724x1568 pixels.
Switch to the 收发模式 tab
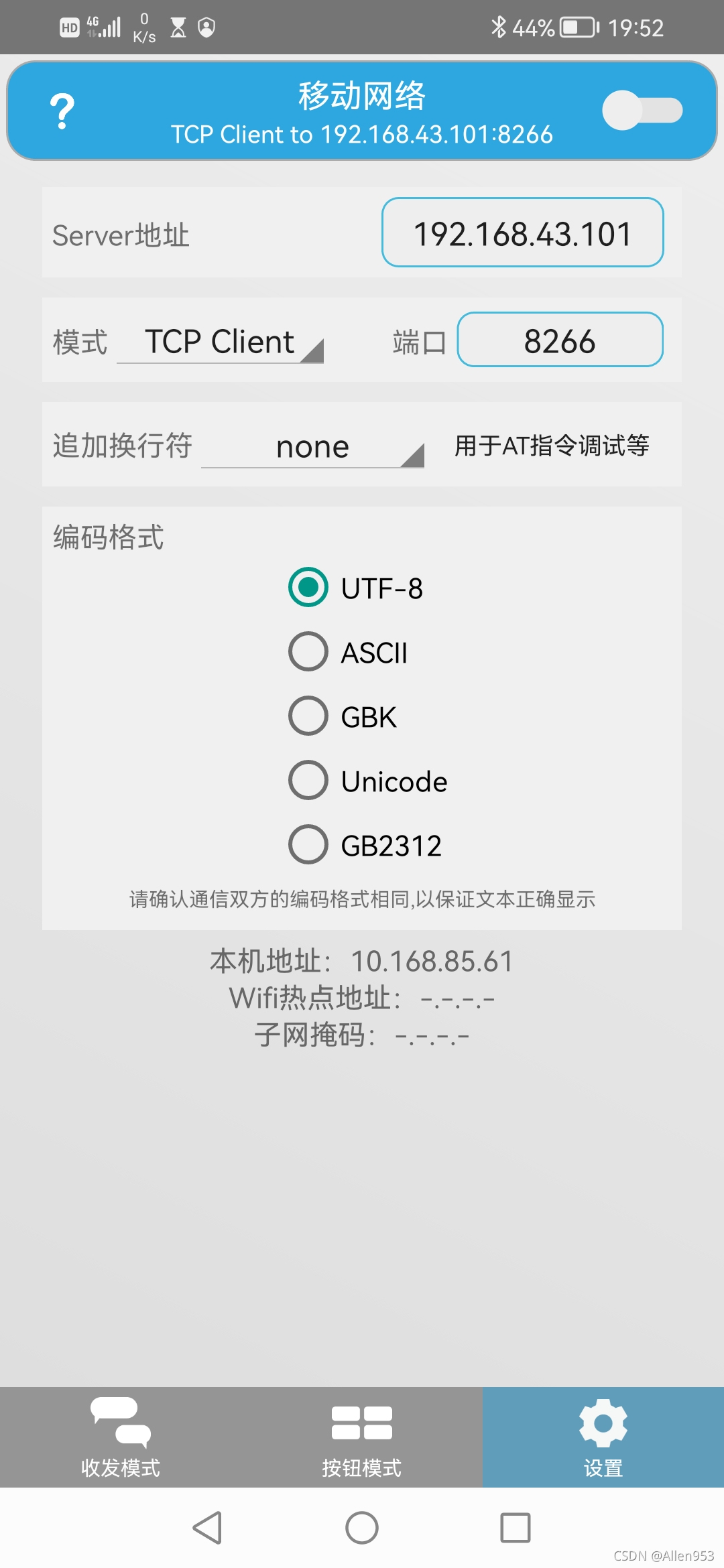(121, 1437)
